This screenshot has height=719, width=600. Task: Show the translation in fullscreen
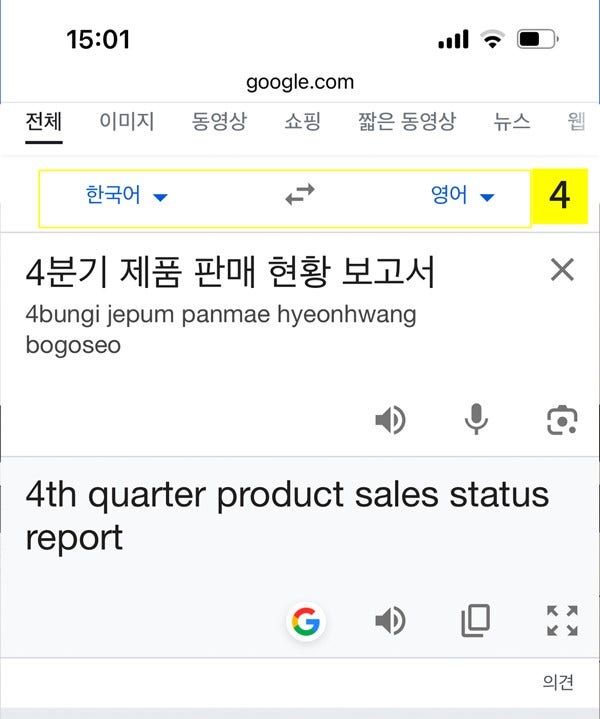tap(562, 622)
